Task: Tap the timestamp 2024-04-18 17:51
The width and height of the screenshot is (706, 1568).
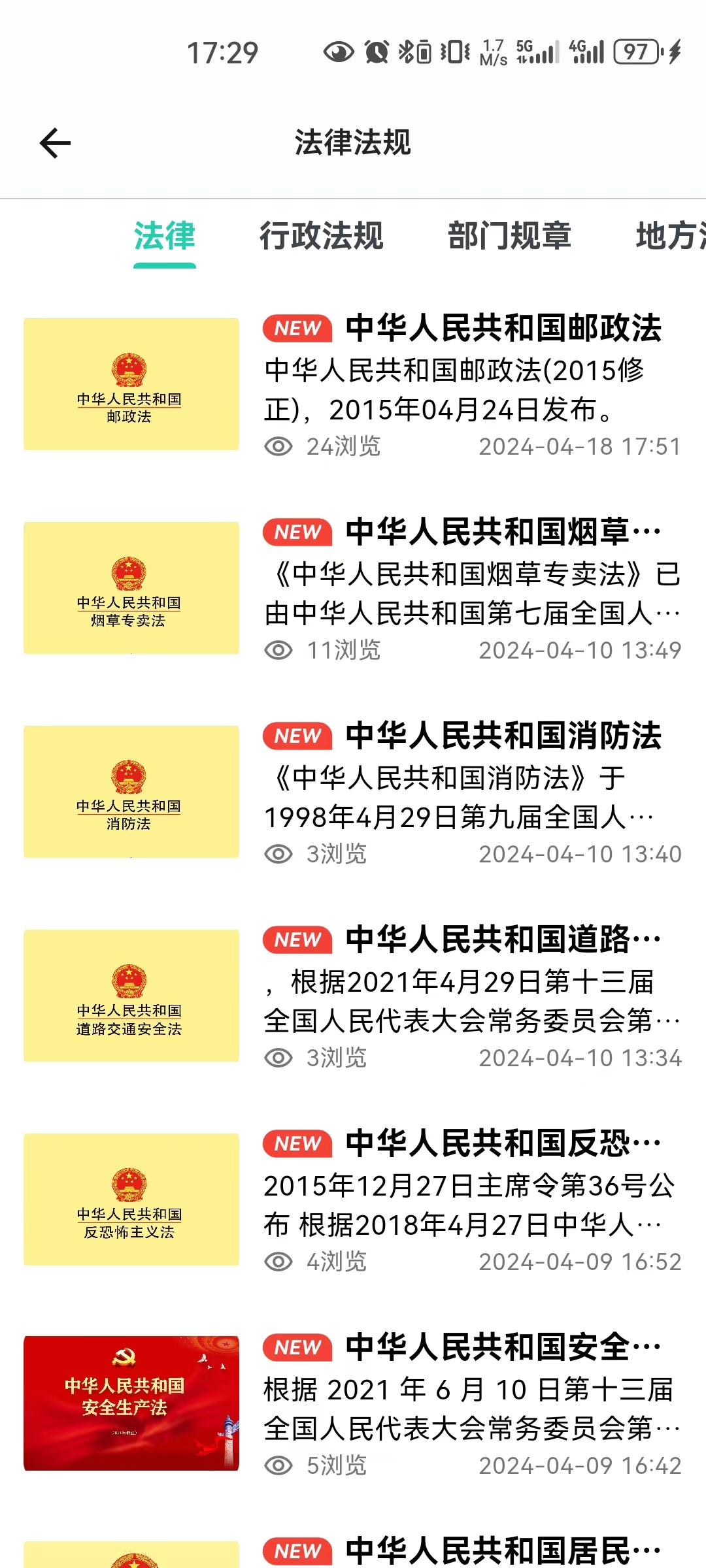Action: pyautogui.click(x=580, y=446)
